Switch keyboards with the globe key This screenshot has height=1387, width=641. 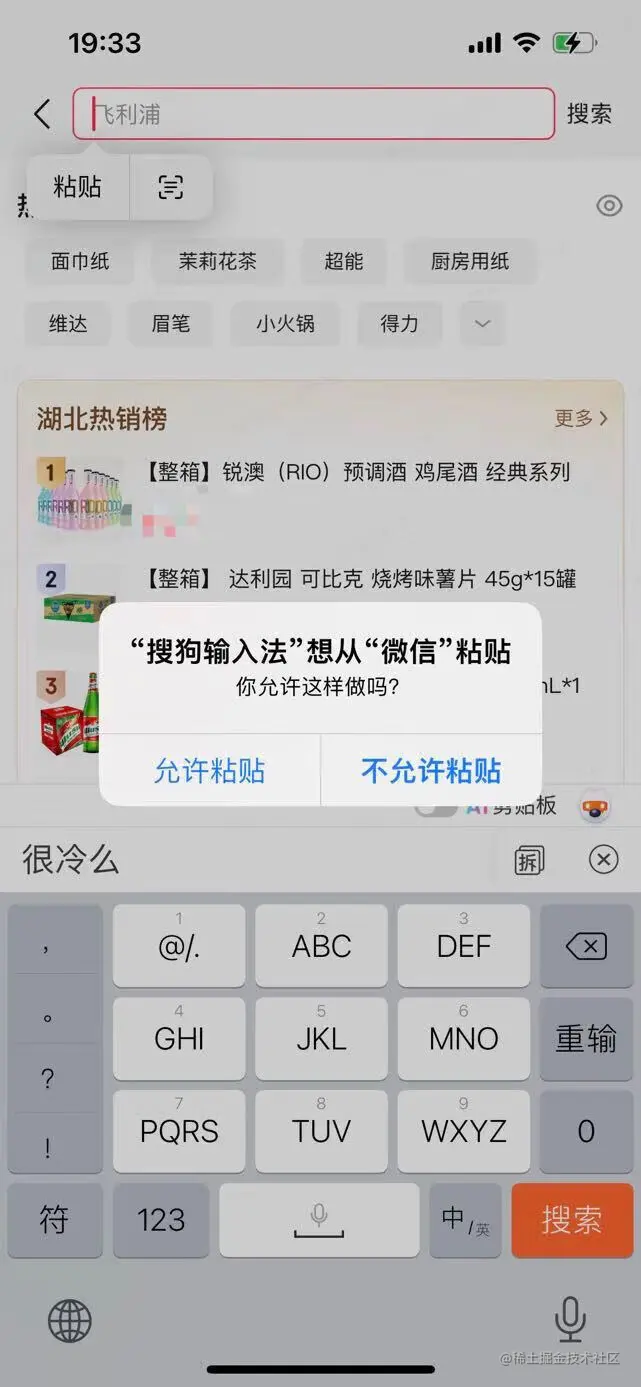tap(70, 1322)
